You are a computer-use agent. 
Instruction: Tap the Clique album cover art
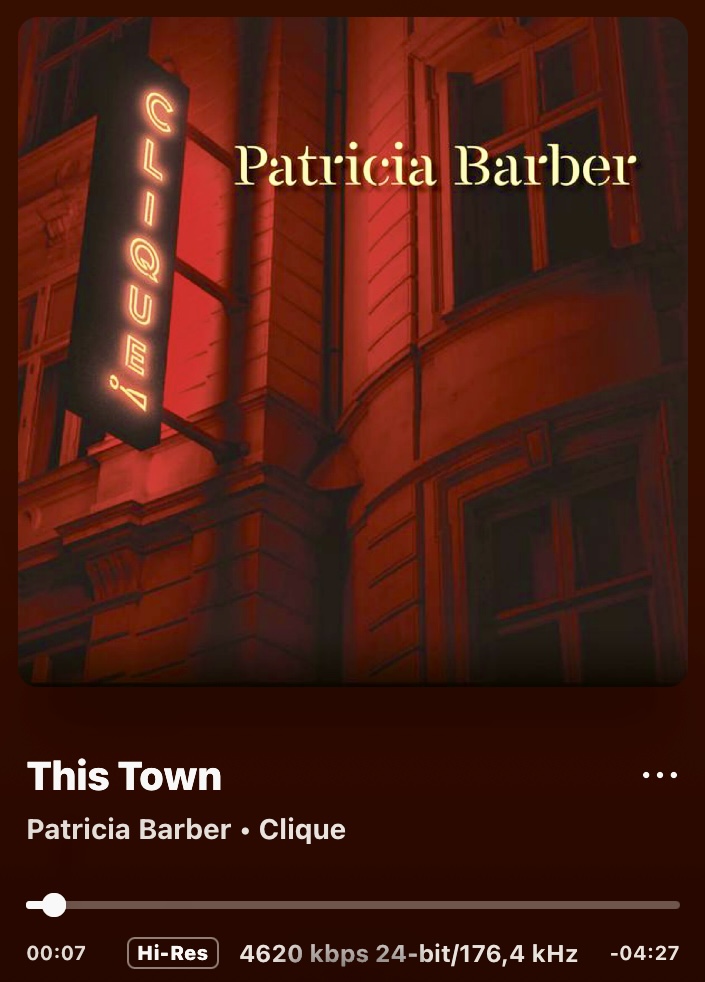pyautogui.click(x=352, y=350)
